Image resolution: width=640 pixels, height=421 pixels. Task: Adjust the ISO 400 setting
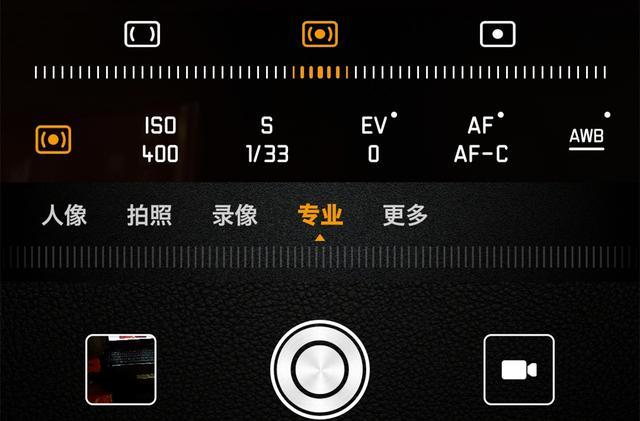pos(160,140)
